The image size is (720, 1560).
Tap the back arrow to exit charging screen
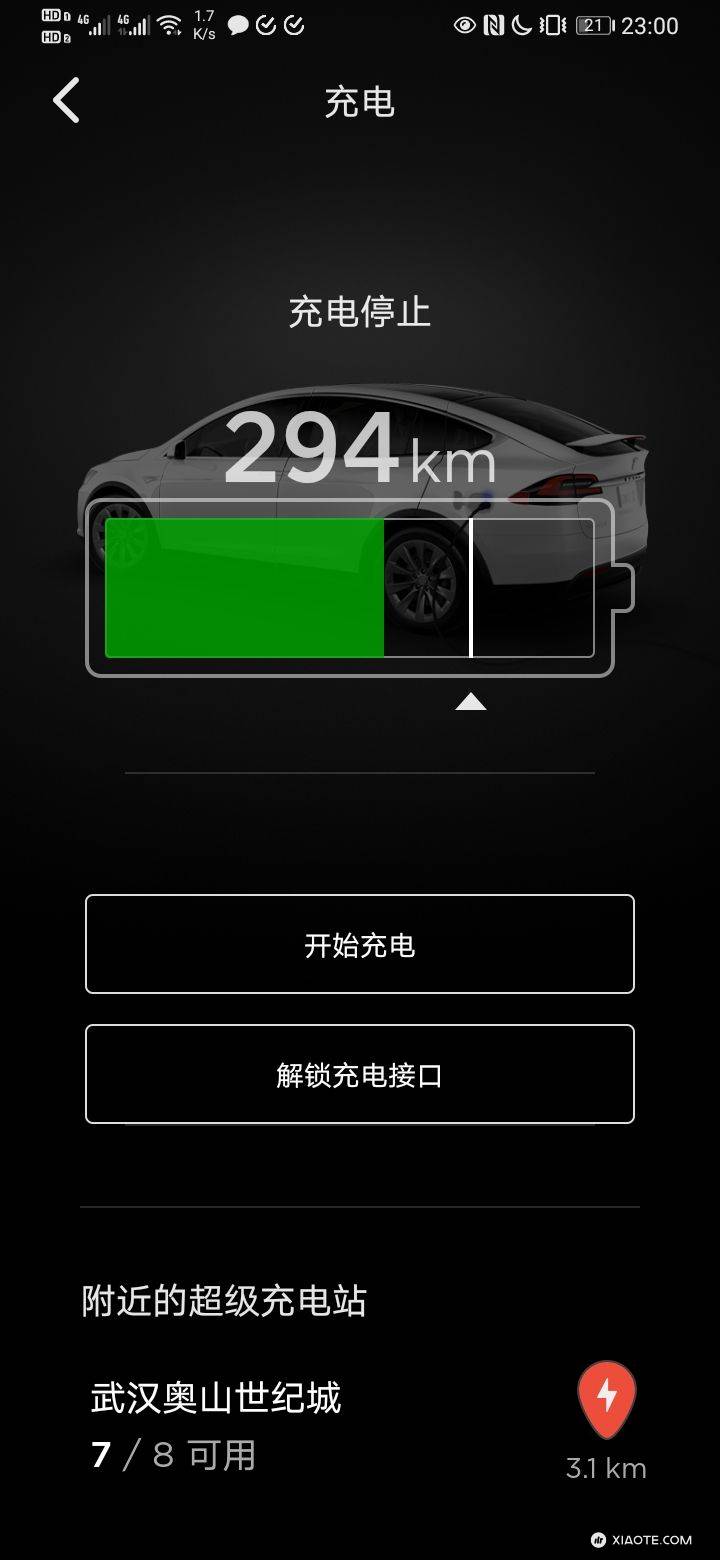click(x=64, y=100)
